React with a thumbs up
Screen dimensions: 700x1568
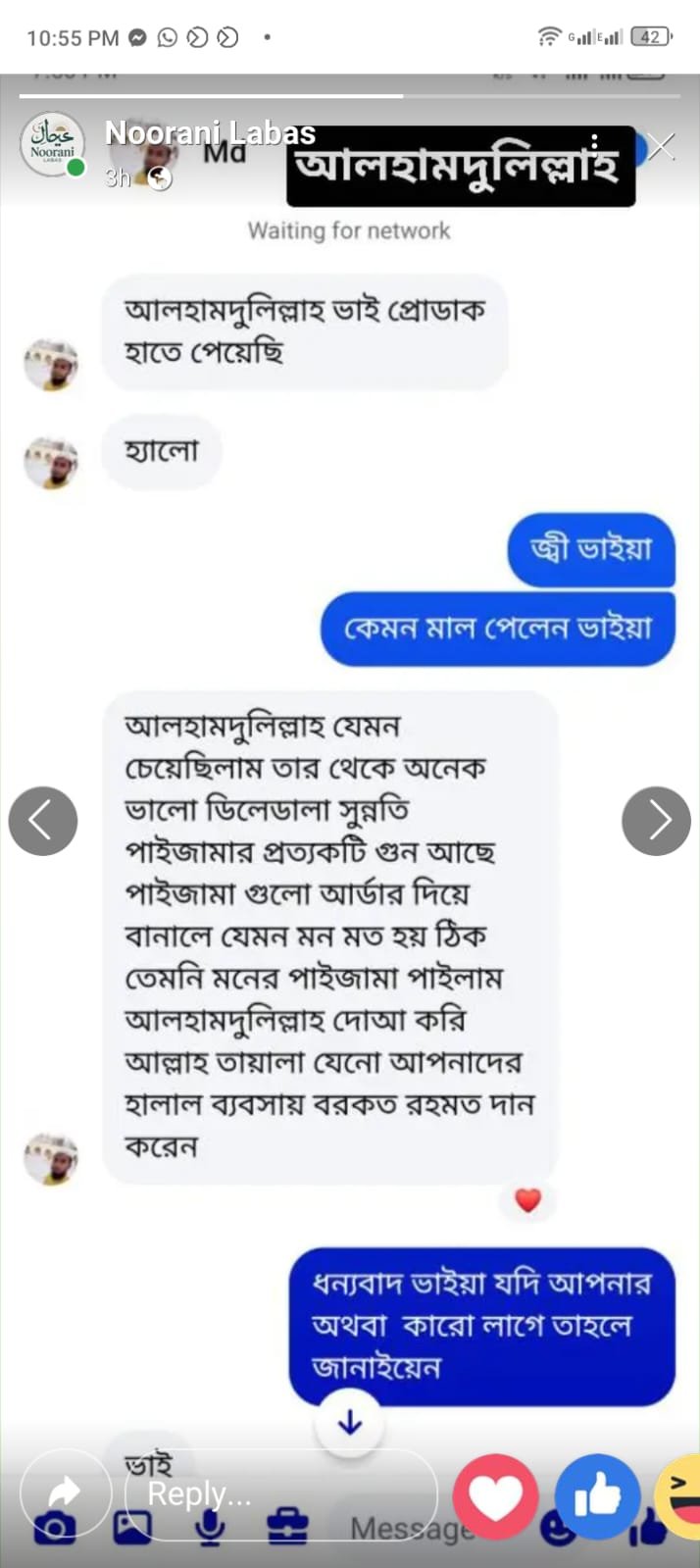coord(597,1495)
